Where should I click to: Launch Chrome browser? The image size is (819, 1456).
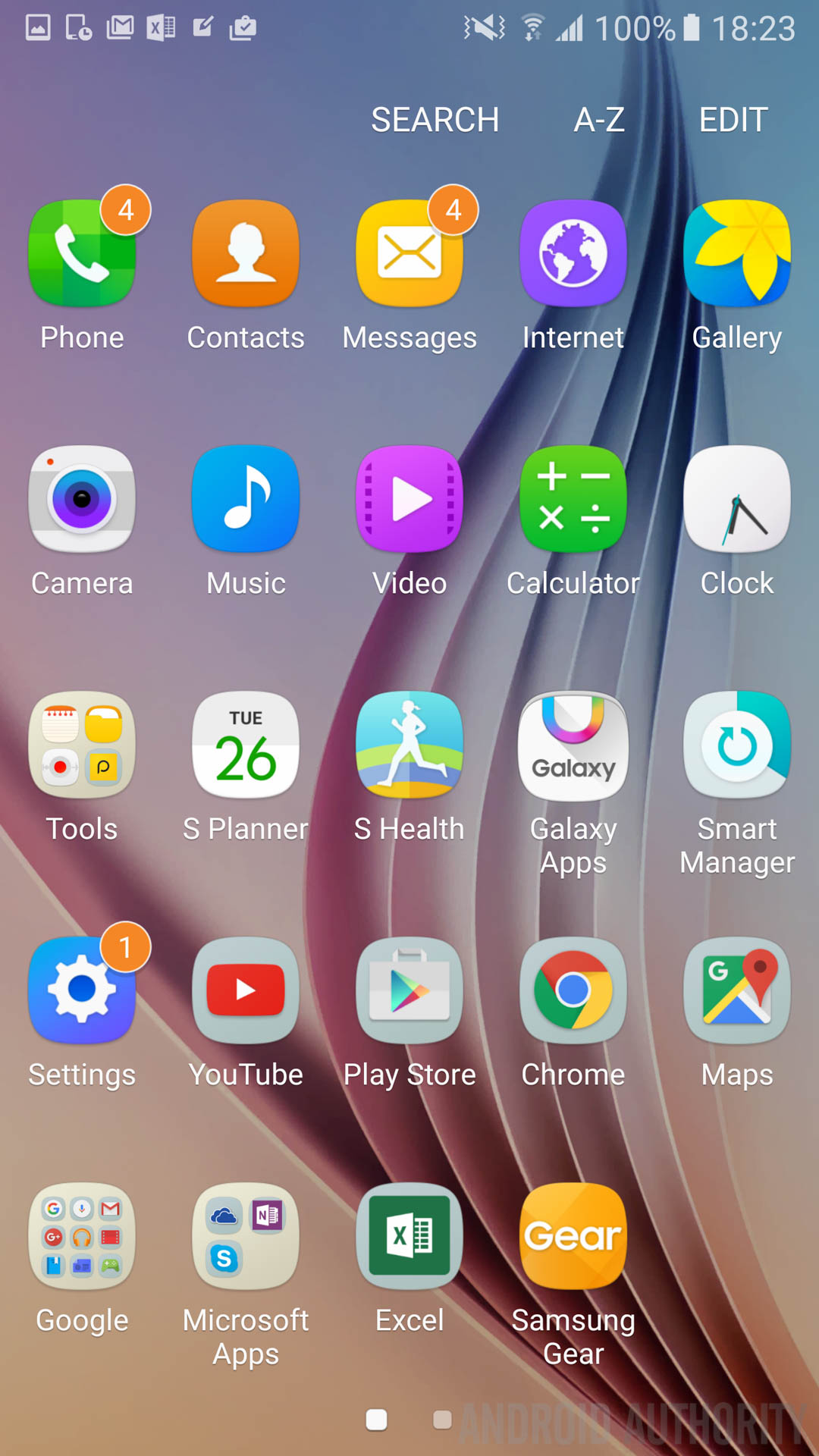pyautogui.click(x=573, y=991)
